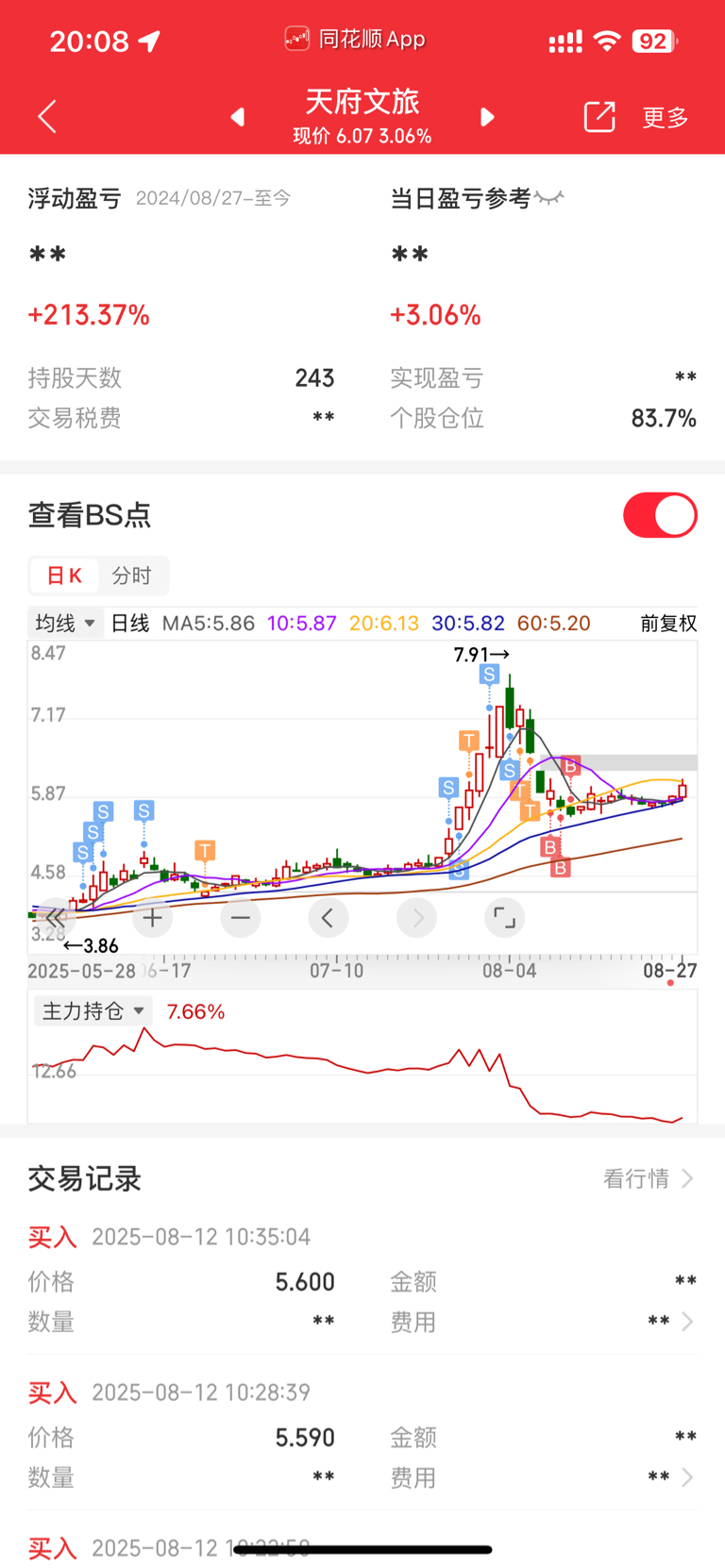Zoom in the chart with the plus button

152,917
